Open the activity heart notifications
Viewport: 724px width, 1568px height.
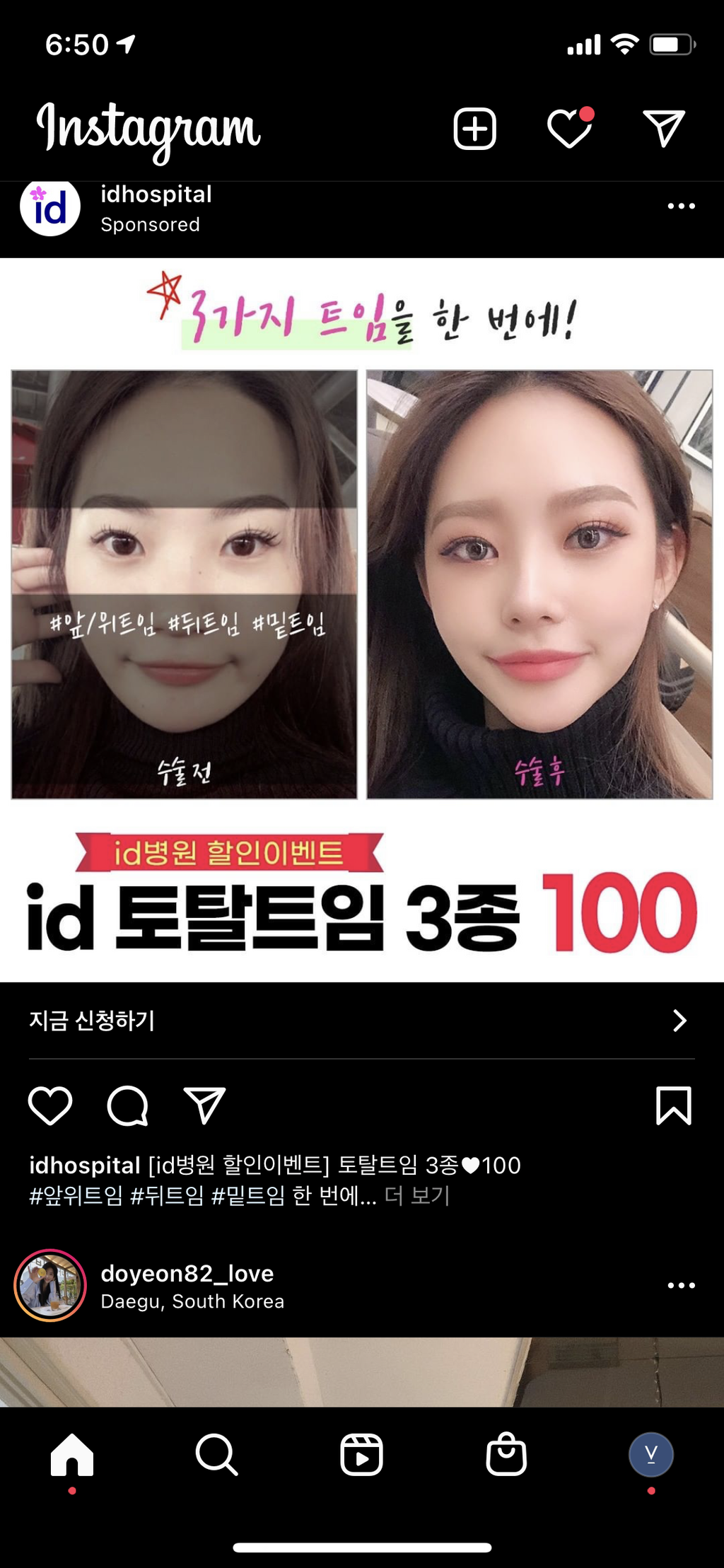569,129
